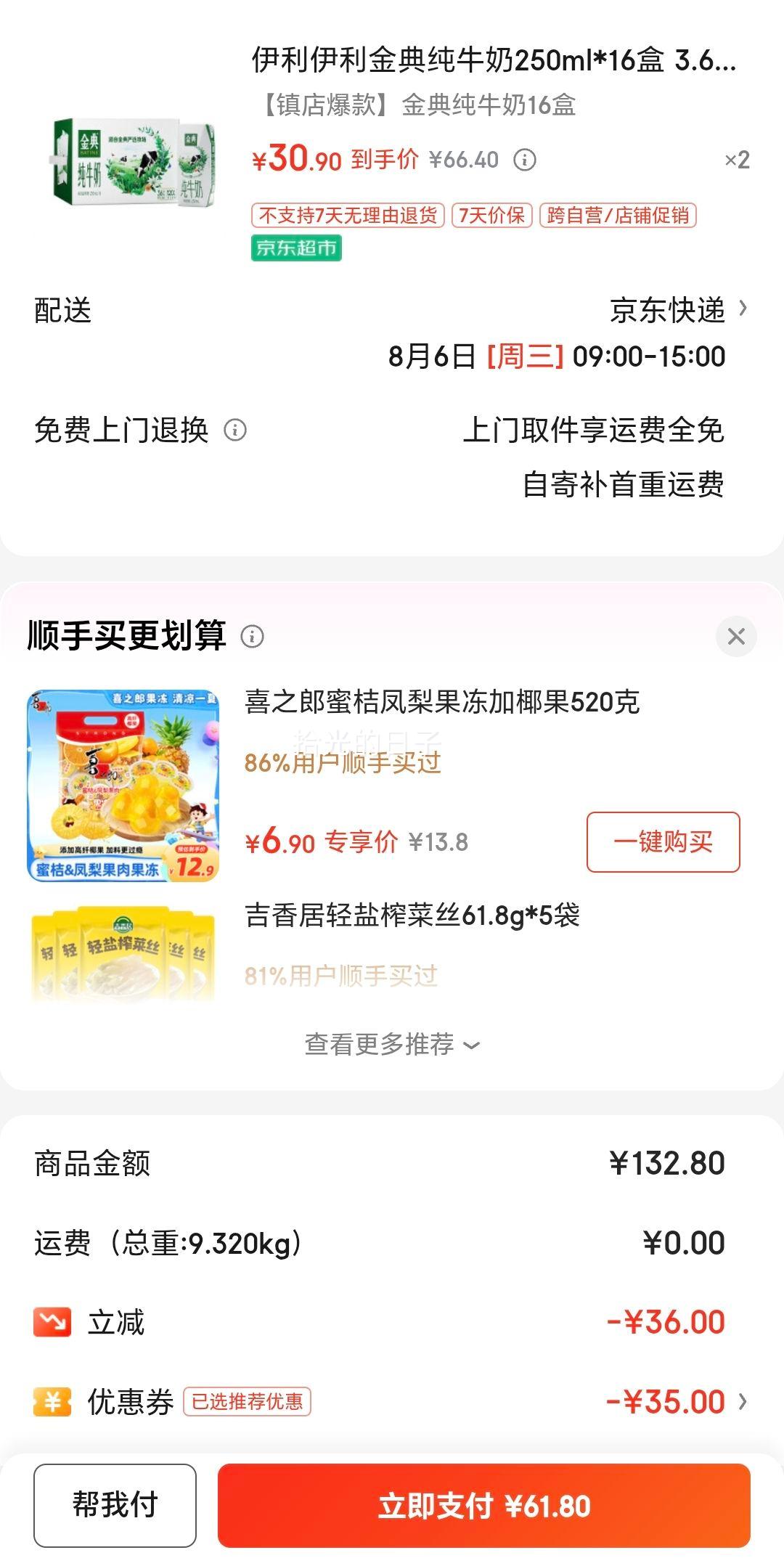Open the price details info icon

coord(524,161)
